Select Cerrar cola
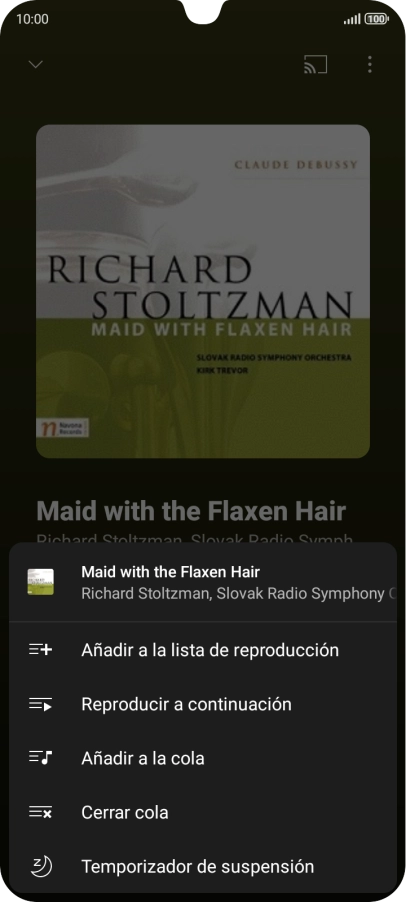This screenshot has height=902, width=406. point(202,812)
